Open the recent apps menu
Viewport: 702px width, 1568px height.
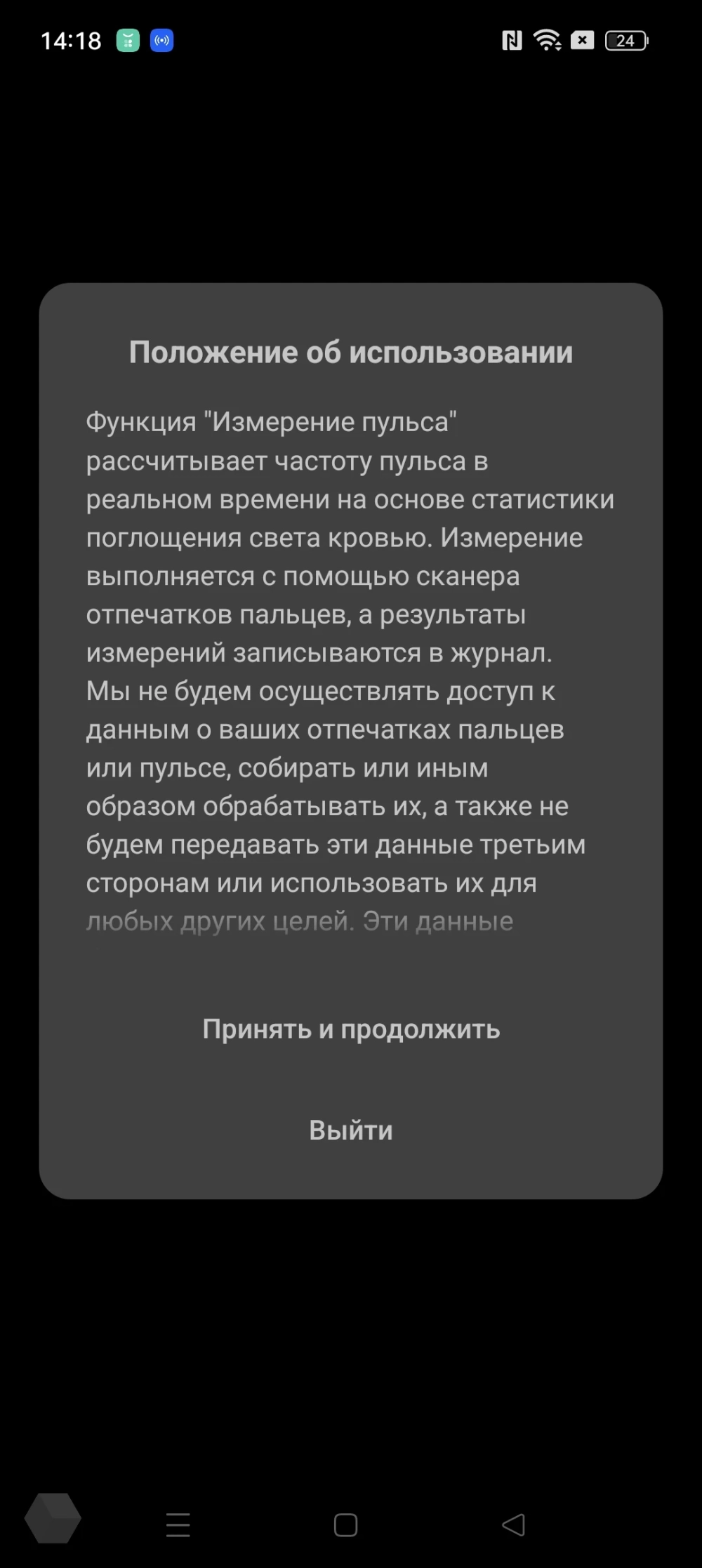click(x=178, y=1524)
